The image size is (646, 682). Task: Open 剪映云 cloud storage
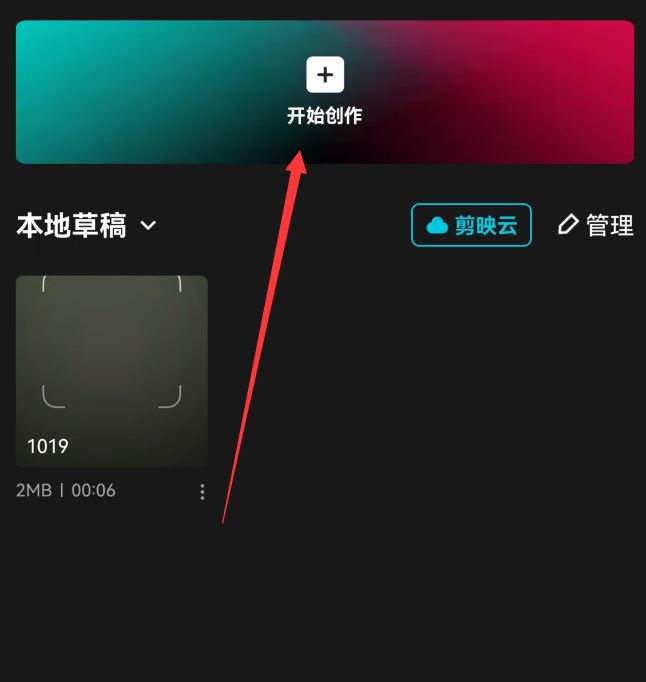click(x=471, y=225)
